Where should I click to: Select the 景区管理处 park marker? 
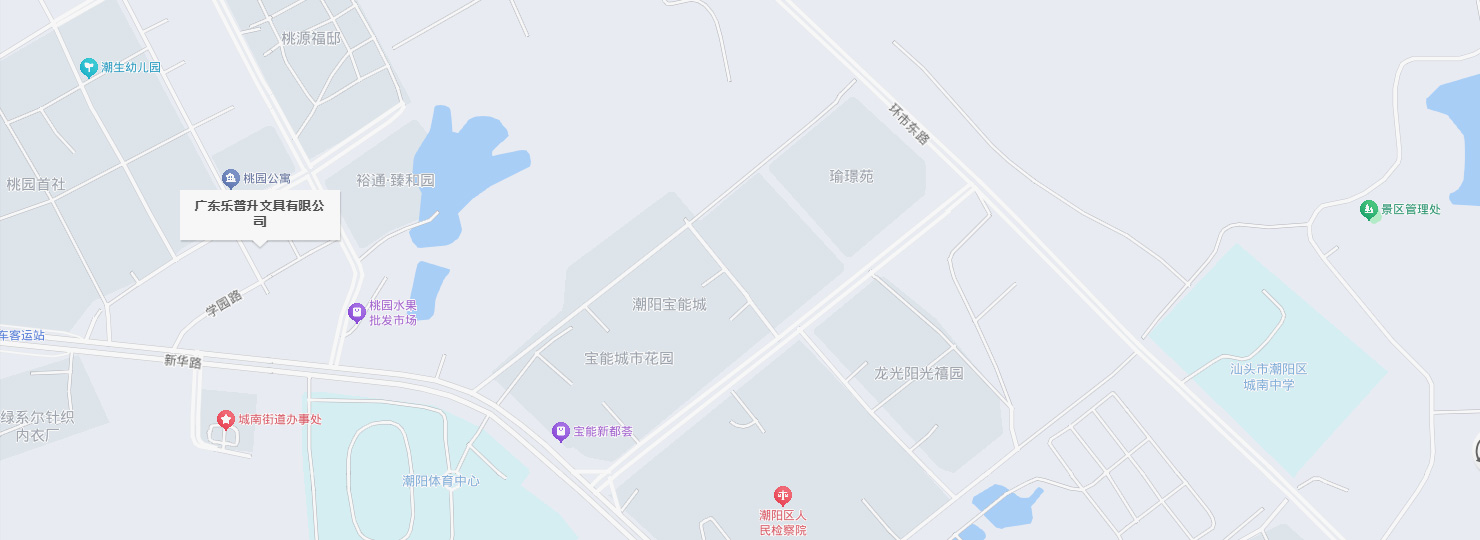1369,210
